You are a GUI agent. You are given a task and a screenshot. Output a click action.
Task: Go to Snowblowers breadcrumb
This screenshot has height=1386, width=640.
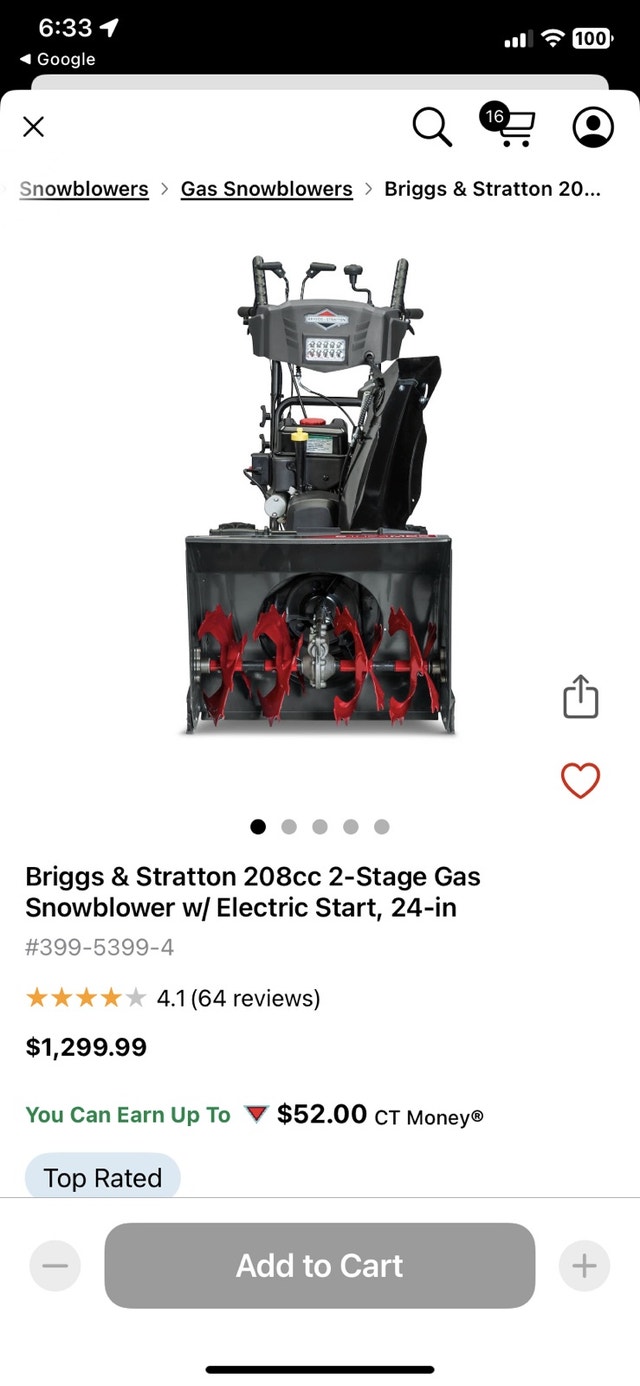84,189
